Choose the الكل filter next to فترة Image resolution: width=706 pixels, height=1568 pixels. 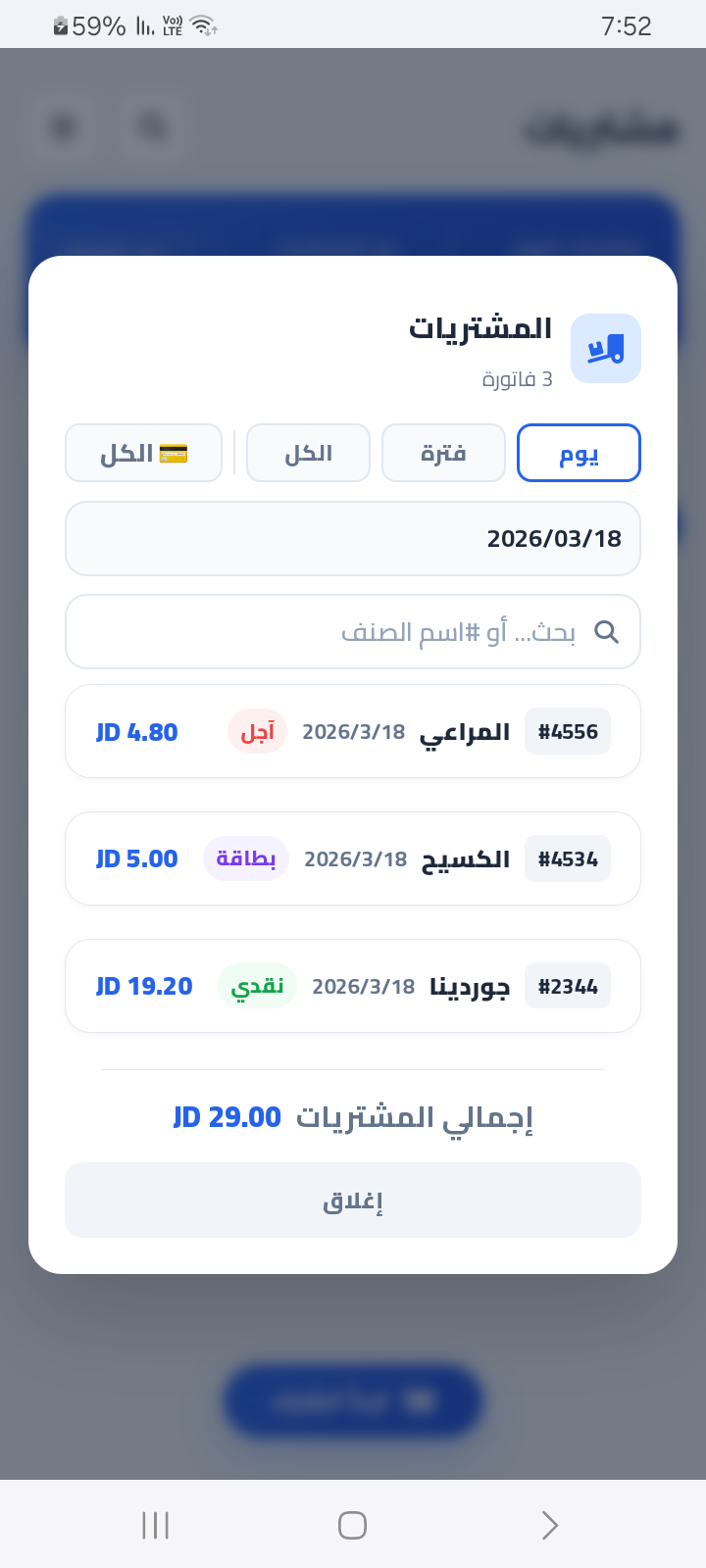308,453
